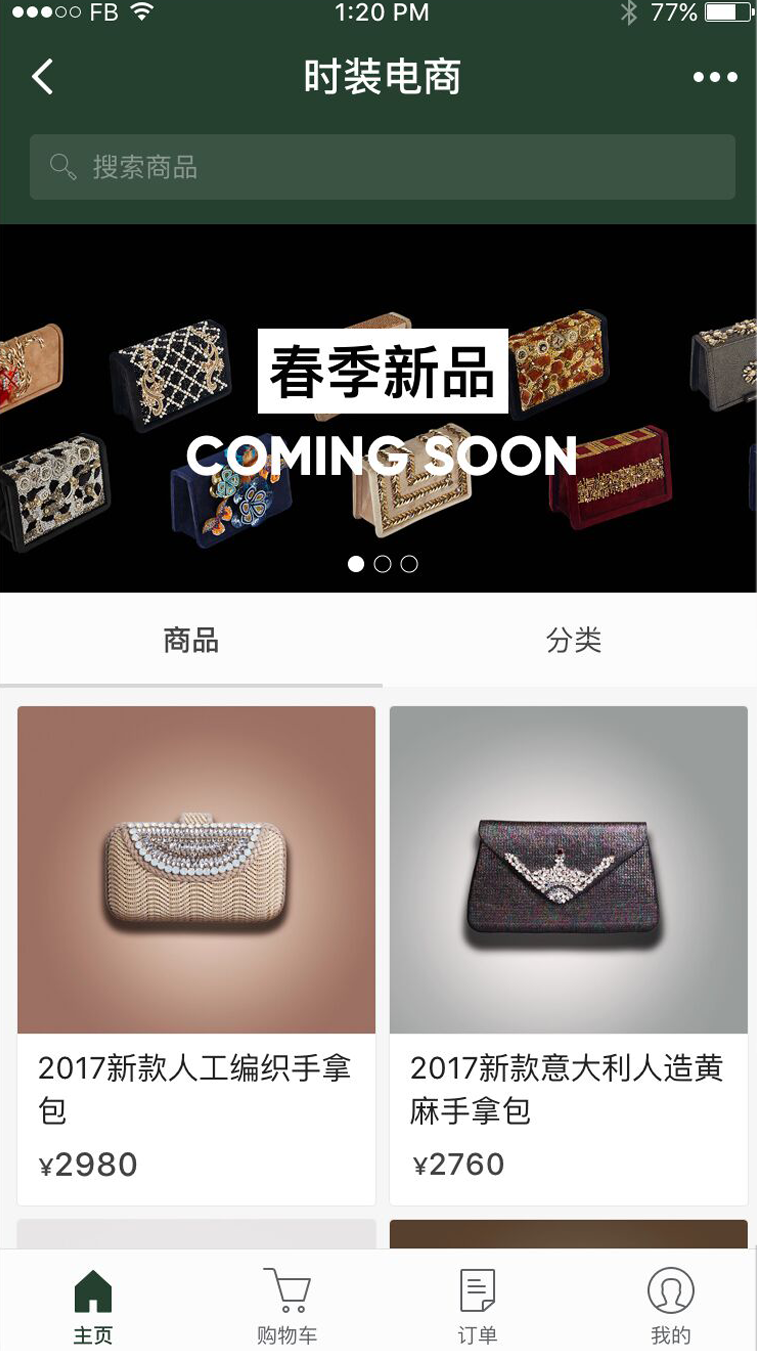
Task: Open the 购物车 shopping cart tab
Action: (x=286, y=1304)
